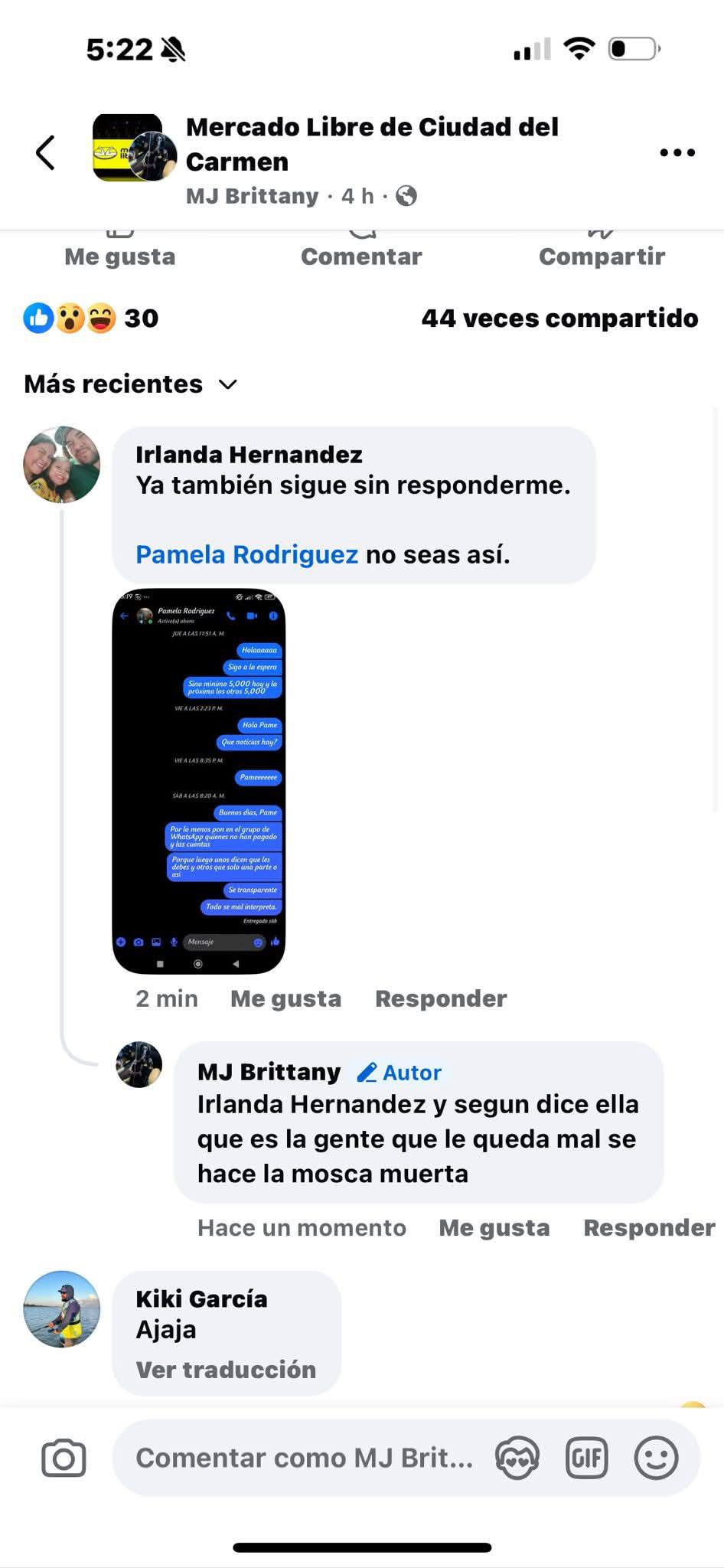
Task: Like Irlanda Hernandez's comment
Action: pos(285,998)
